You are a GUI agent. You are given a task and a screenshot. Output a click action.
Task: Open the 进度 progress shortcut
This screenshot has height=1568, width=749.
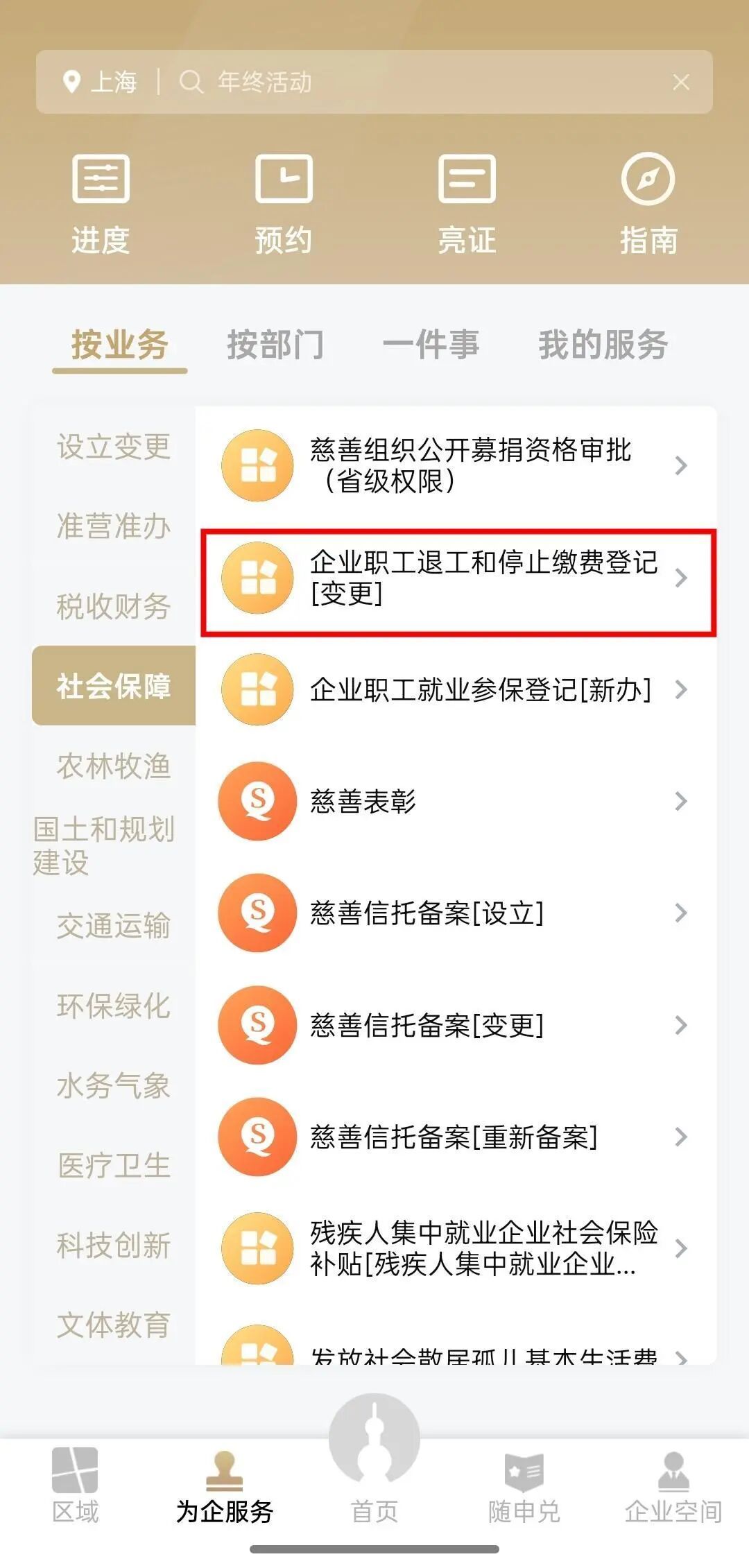pyautogui.click(x=101, y=205)
